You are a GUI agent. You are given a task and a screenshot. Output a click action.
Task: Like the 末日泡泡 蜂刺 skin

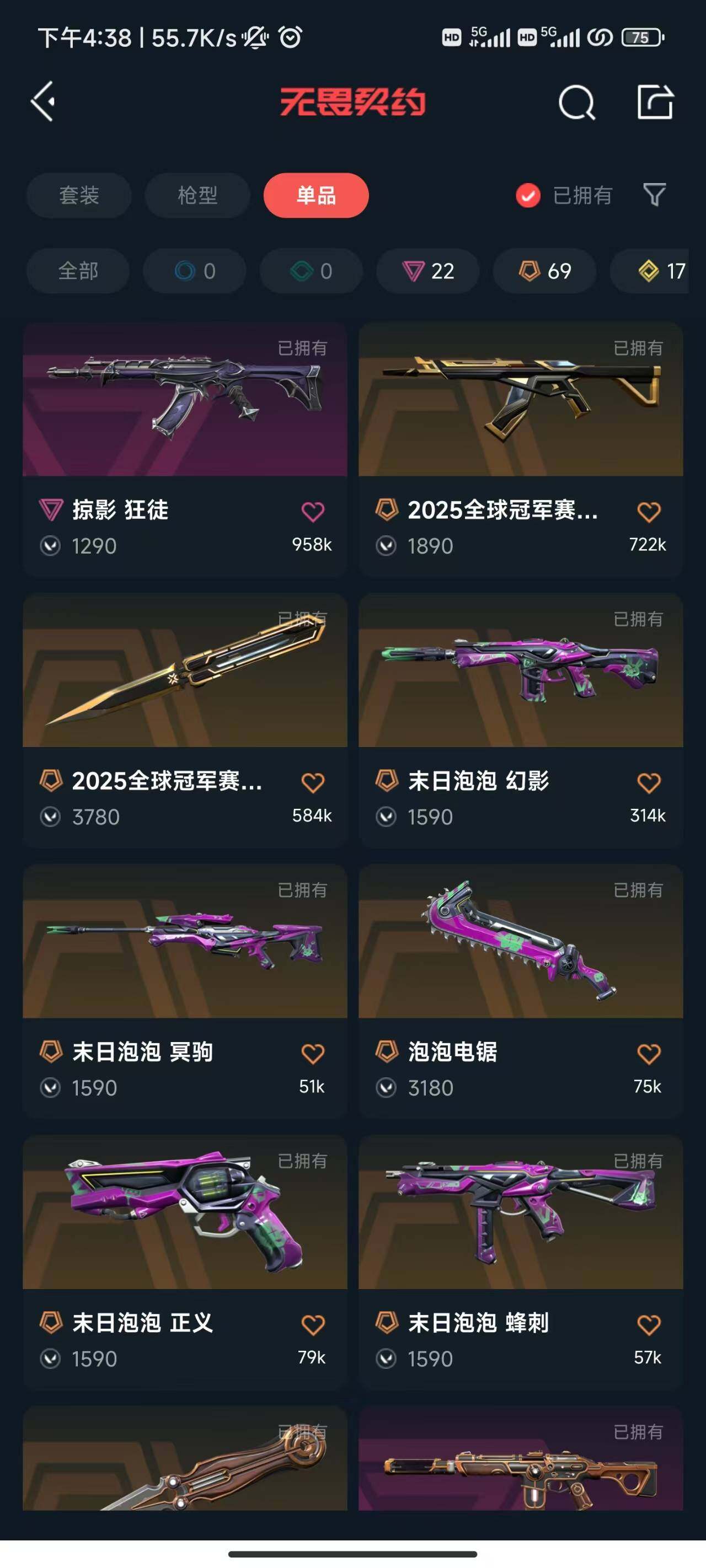click(x=648, y=1324)
